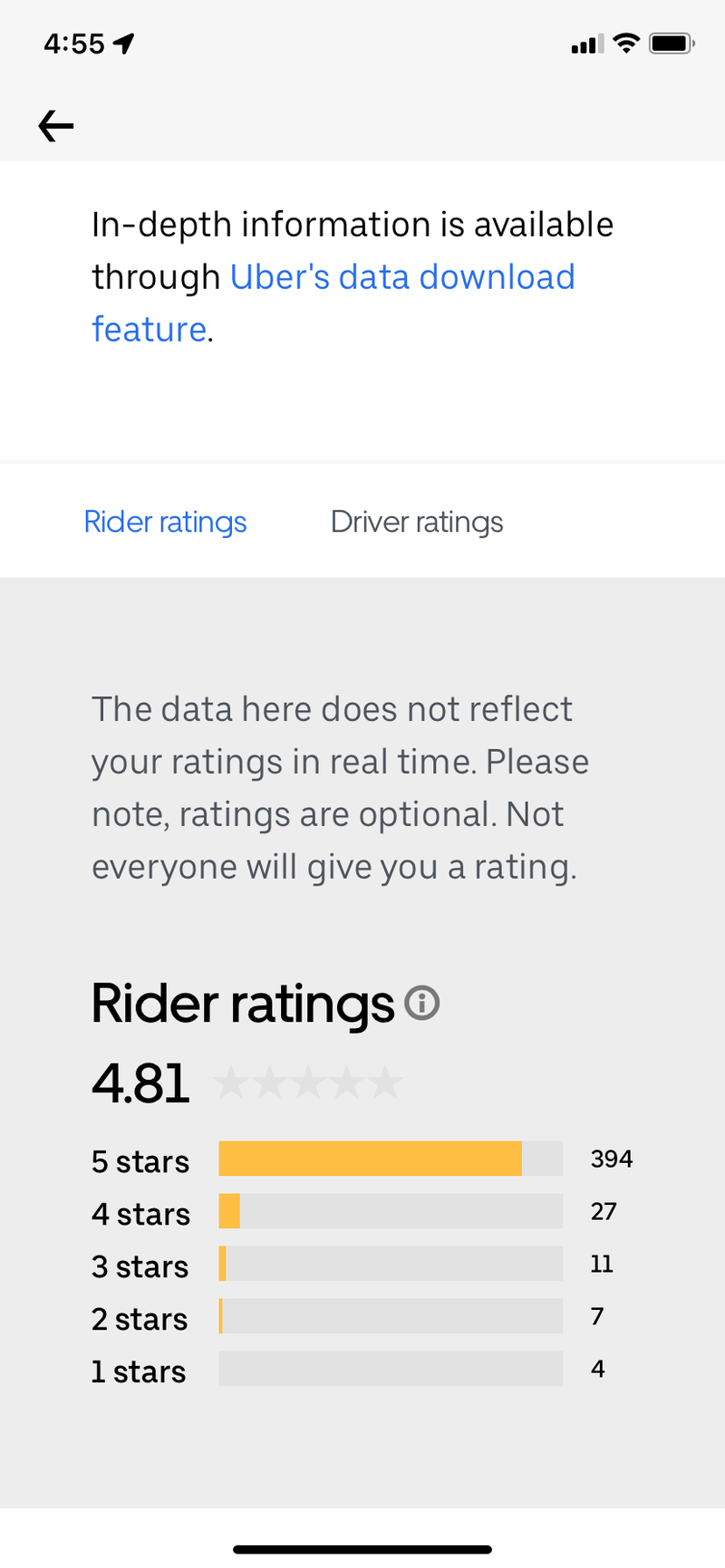Tap the location arrow next to the time
Image resolution: width=725 pixels, height=1568 pixels.
(x=123, y=41)
